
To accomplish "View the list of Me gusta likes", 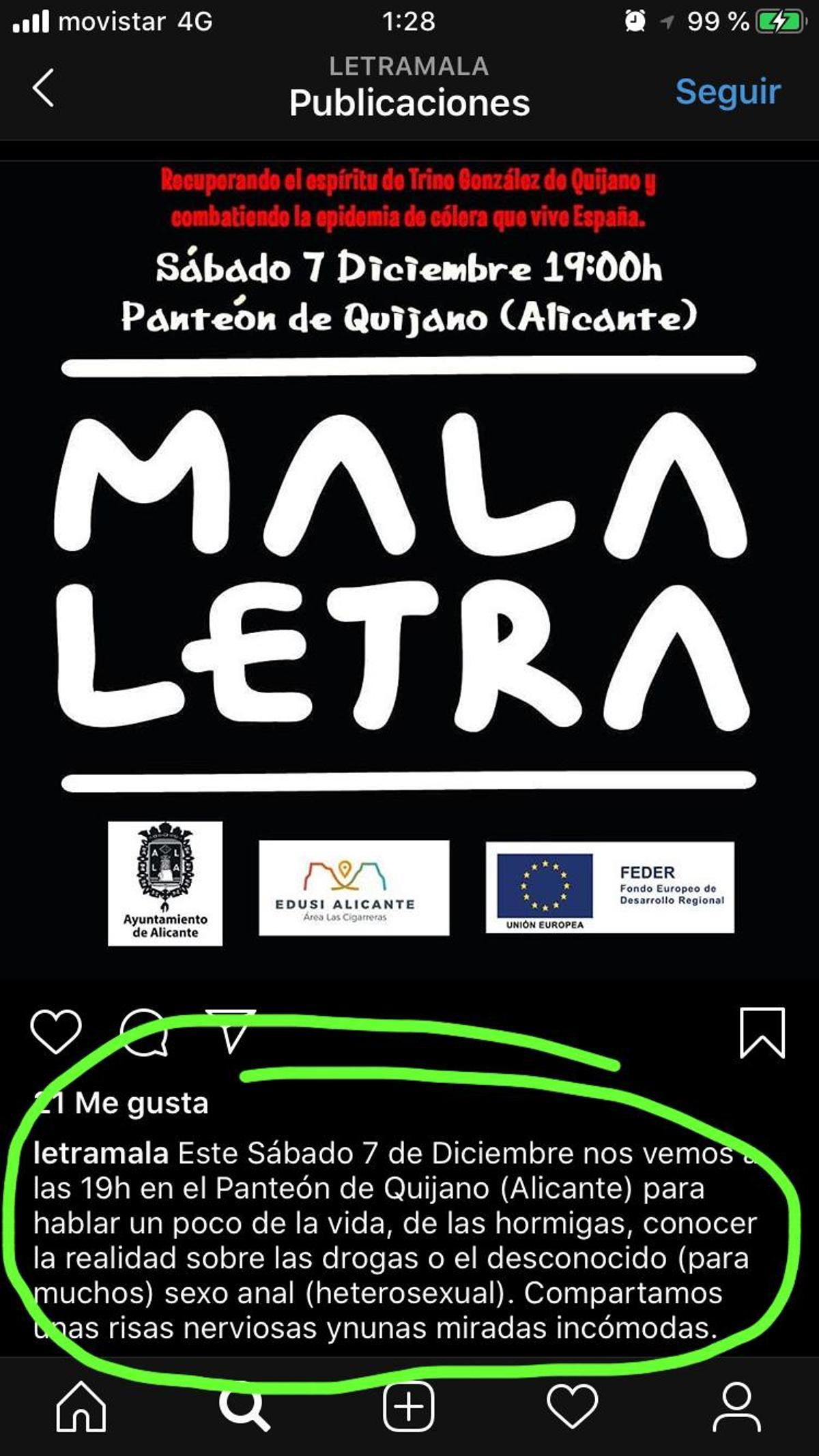I will [x=123, y=1103].
